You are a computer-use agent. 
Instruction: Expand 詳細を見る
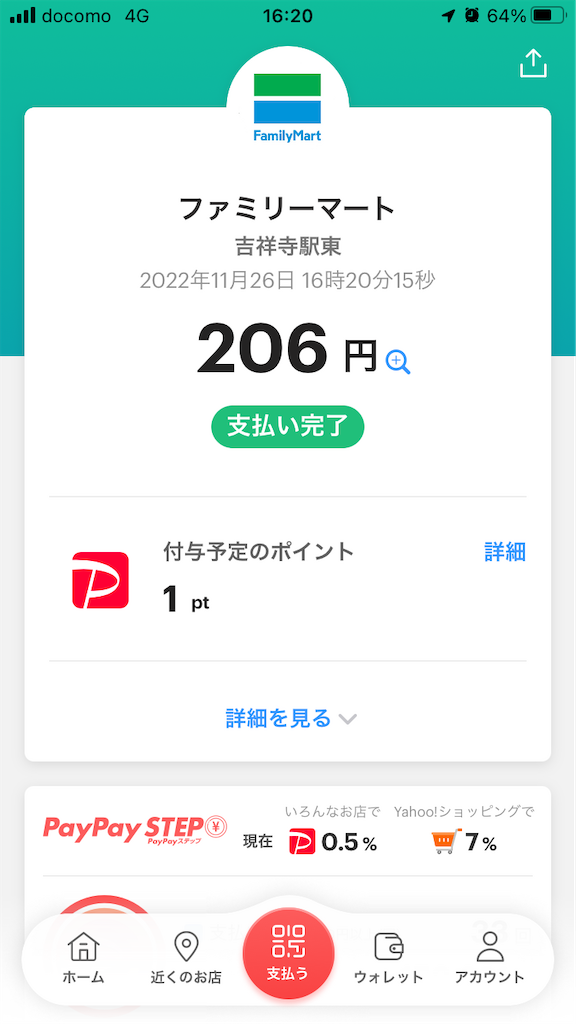pos(291,718)
